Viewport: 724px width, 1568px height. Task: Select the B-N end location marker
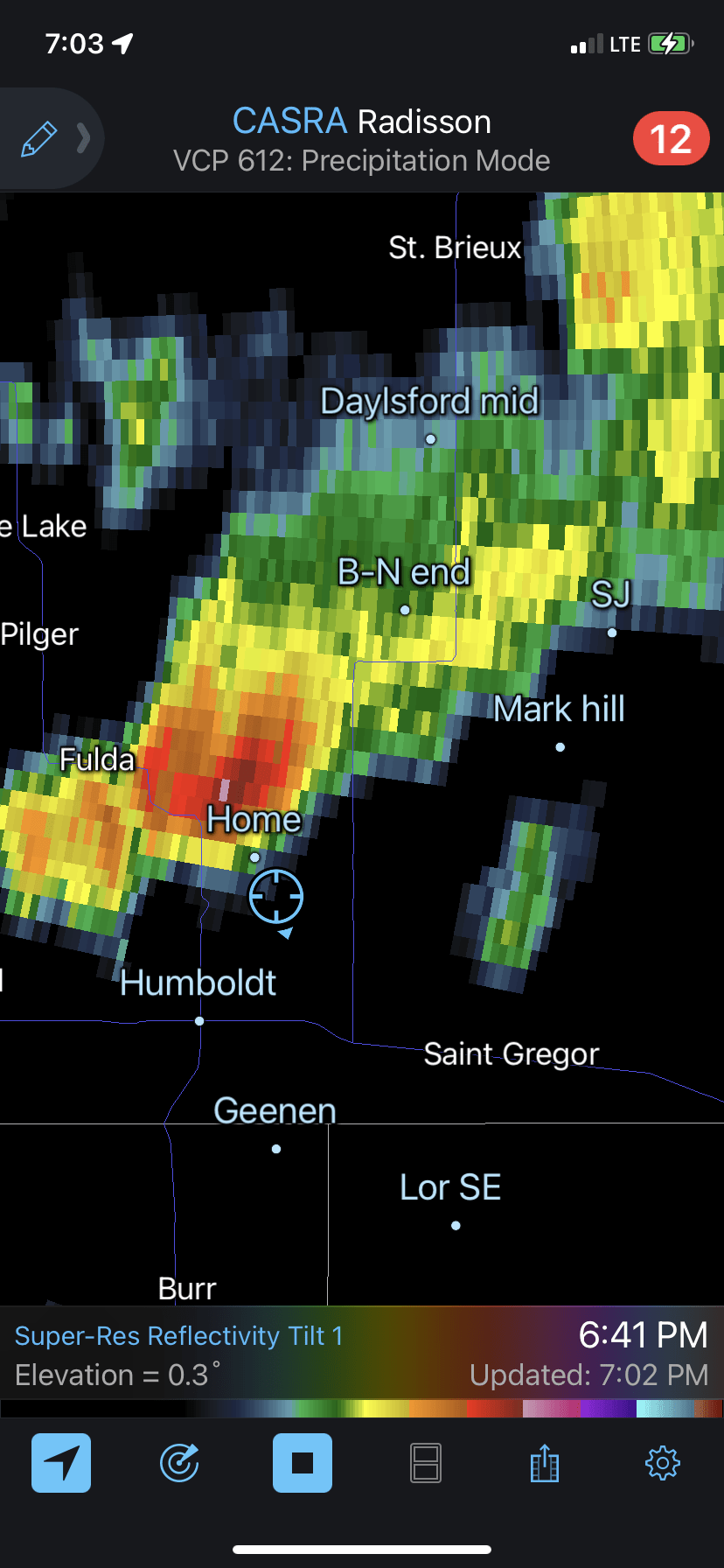click(x=405, y=610)
